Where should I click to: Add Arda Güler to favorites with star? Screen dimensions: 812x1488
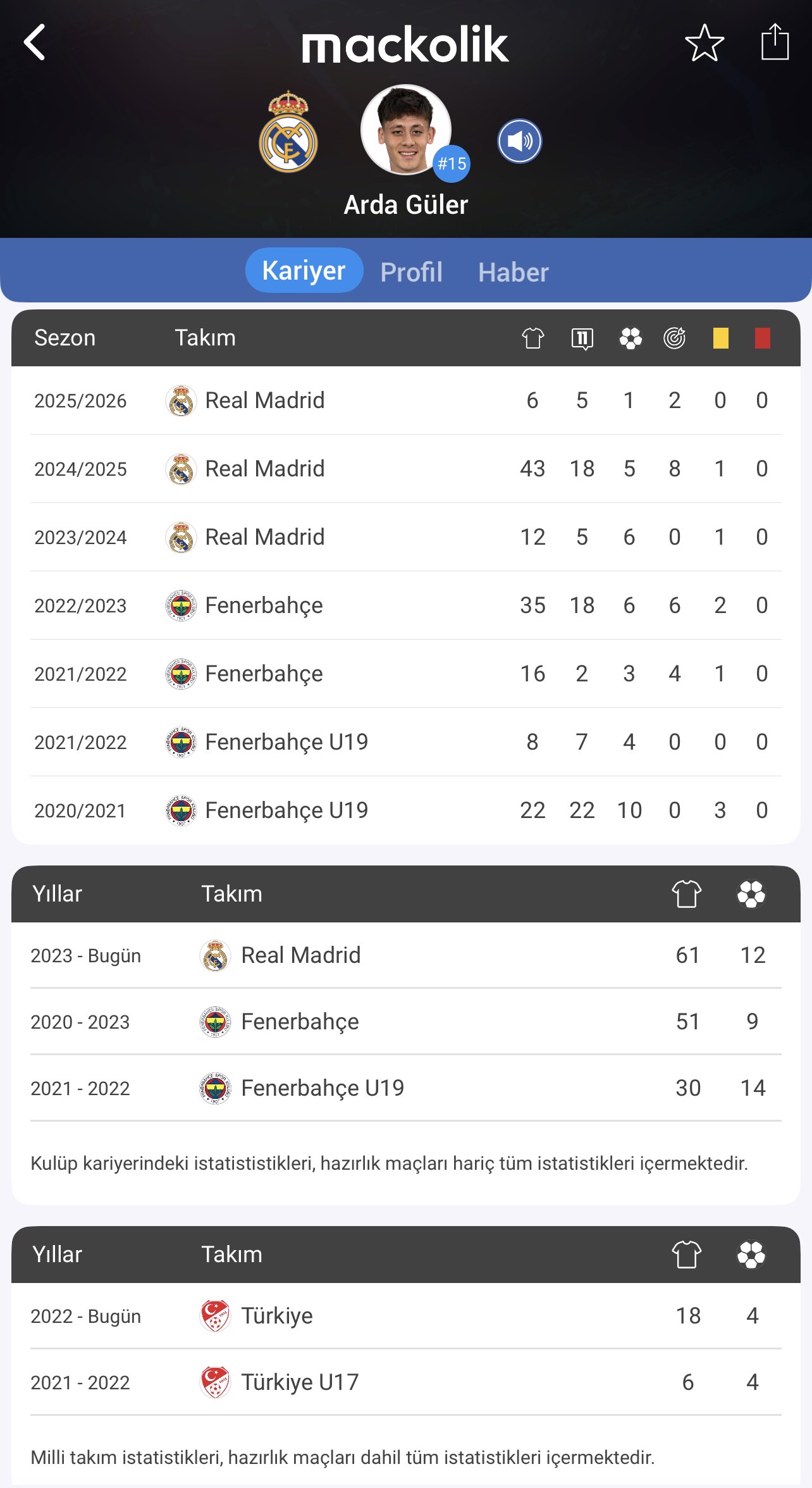[x=704, y=43]
